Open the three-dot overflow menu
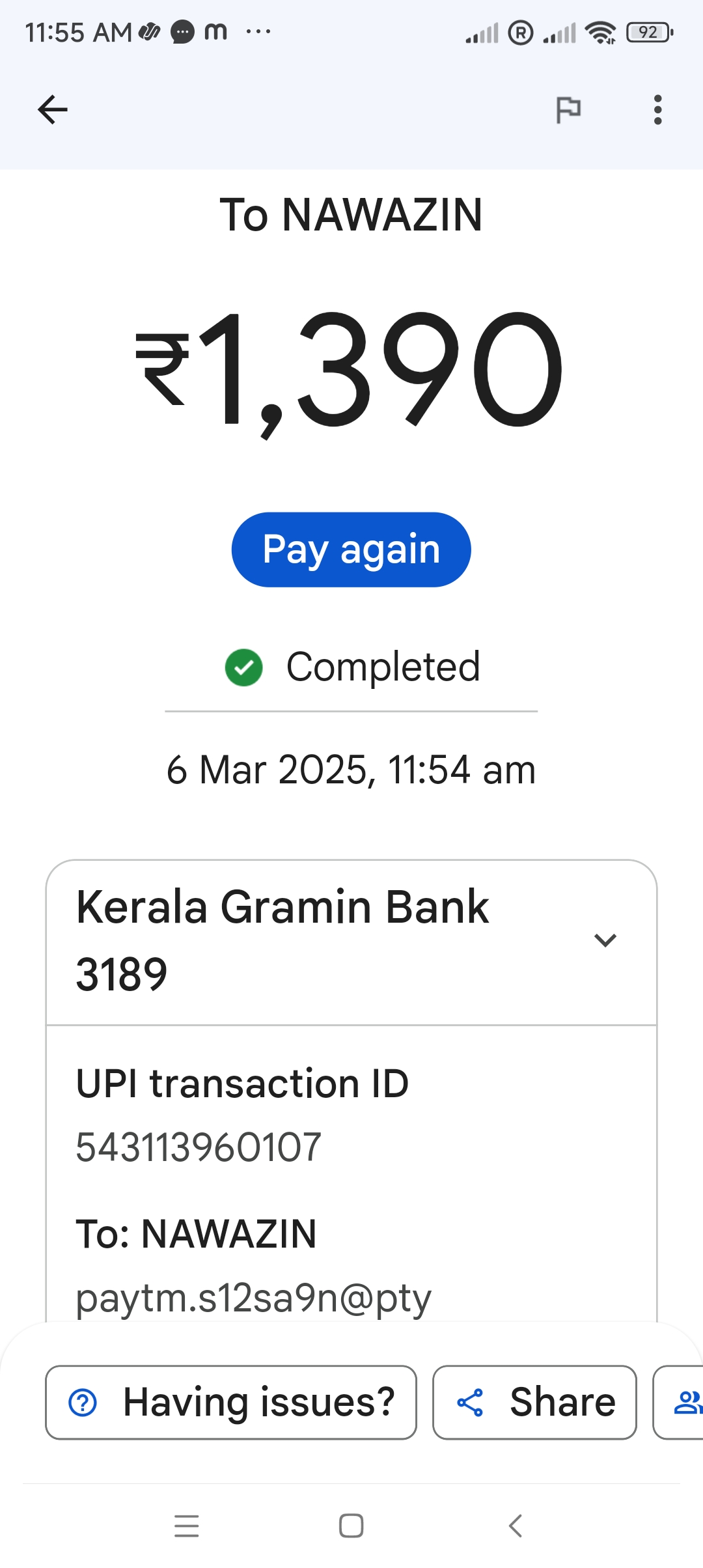Image resolution: width=703 pixels, height=1568 pixels. [x=657, y=109]
